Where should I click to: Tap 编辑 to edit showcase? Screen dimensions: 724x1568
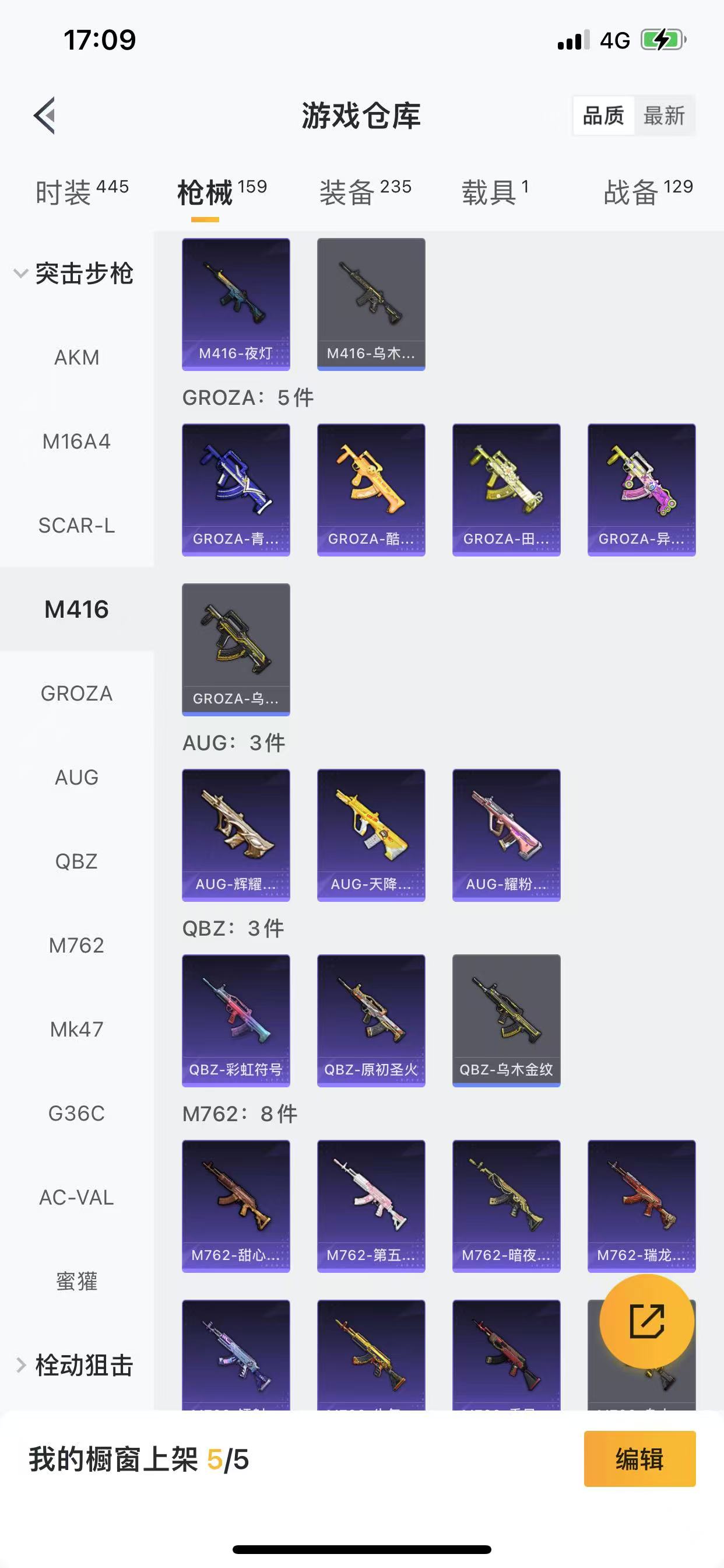639,1459
